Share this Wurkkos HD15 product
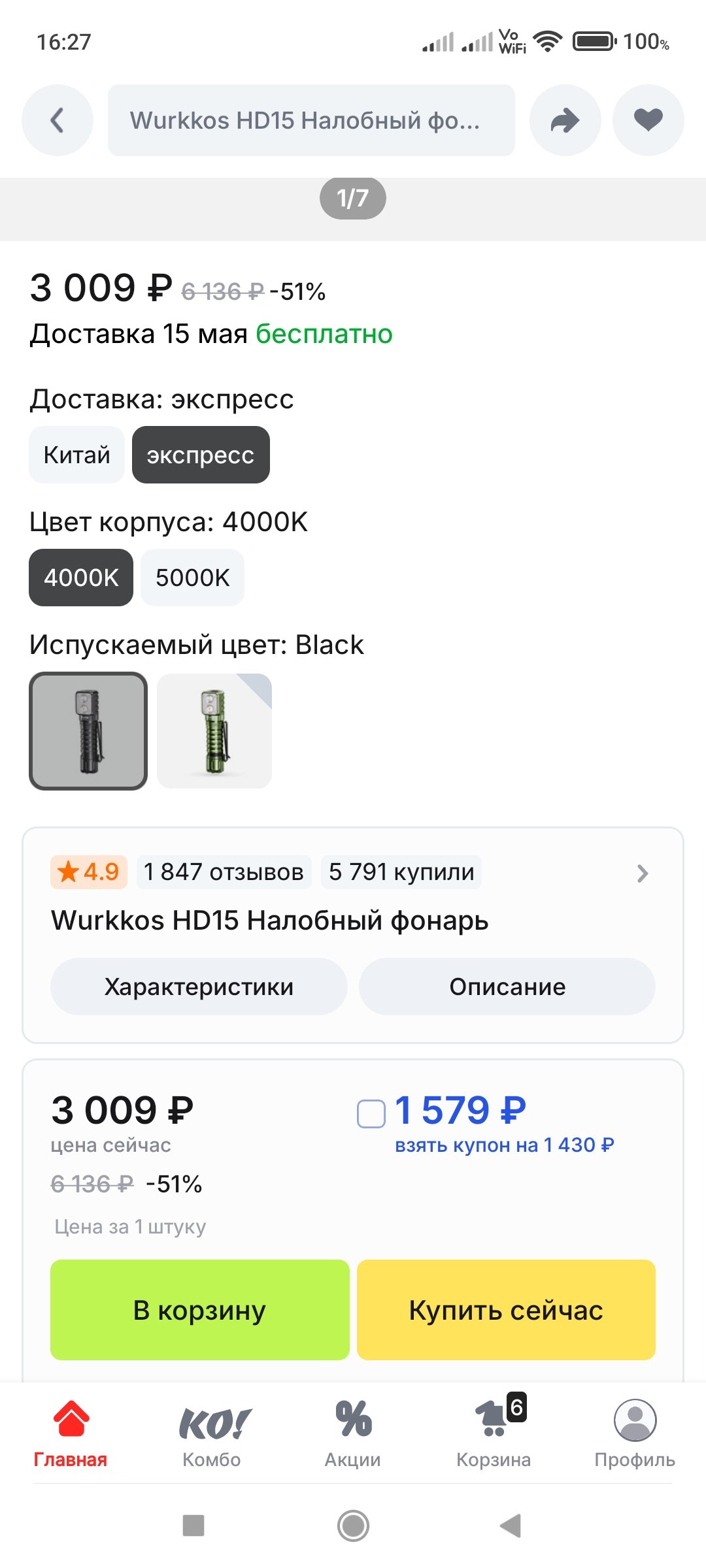 (565, 120)
